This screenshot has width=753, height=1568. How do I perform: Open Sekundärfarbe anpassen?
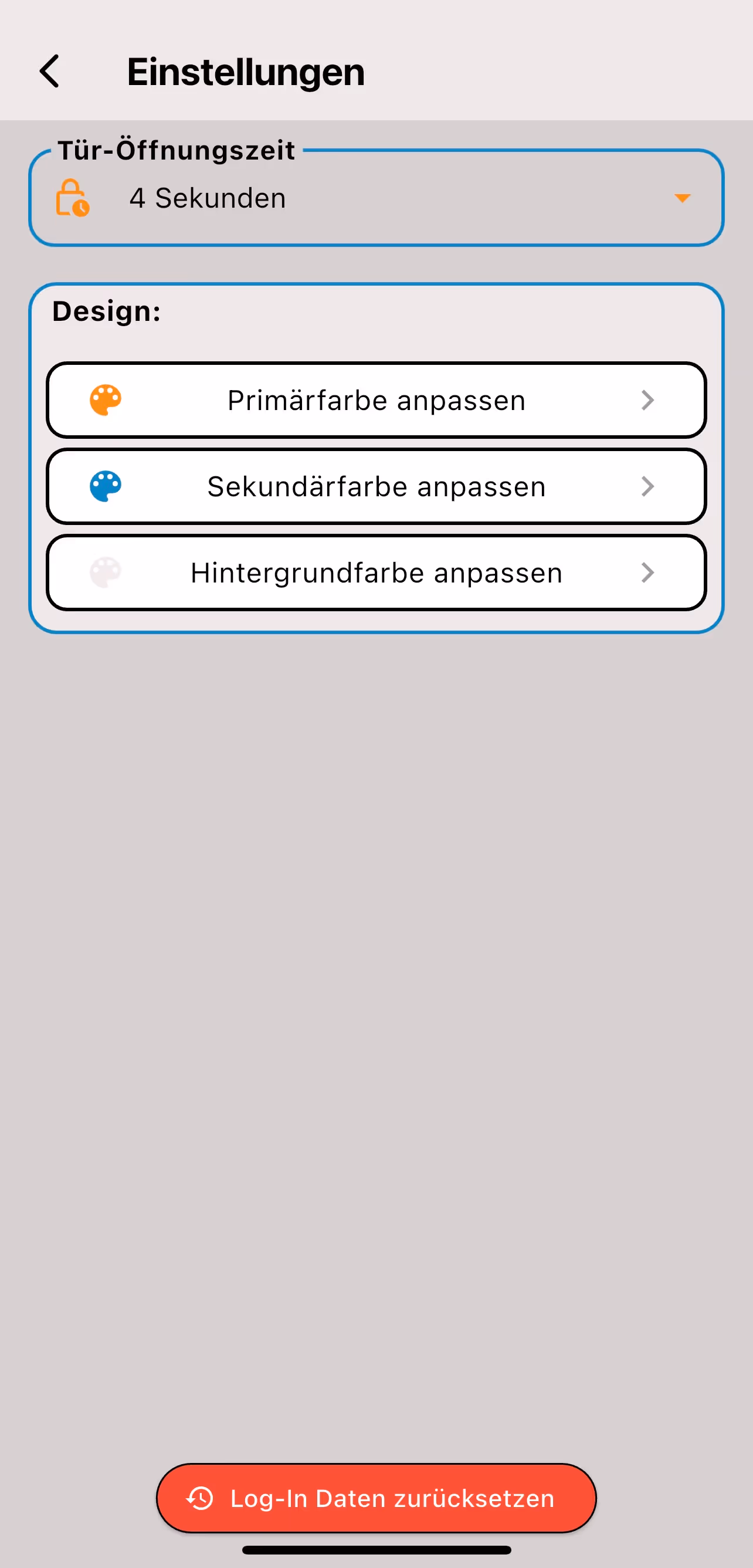pyautogui.click(x=376, y=486)
